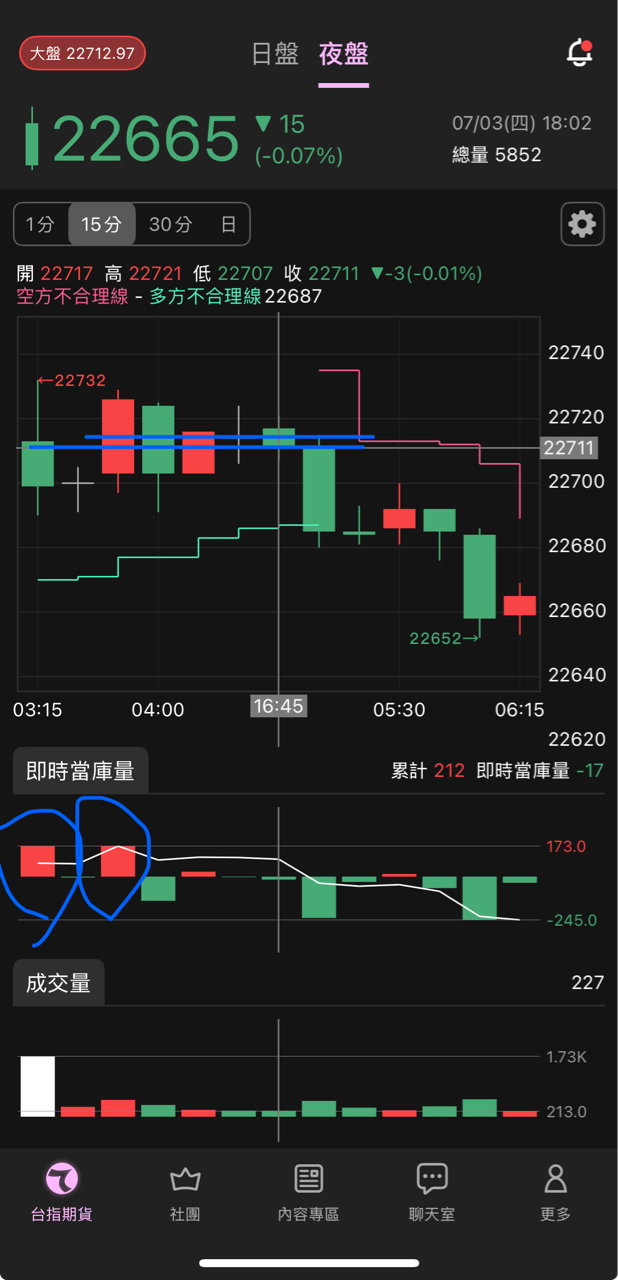Open the 內容專區 tab
This screenshot has height=1280, width=618.
click(308, 1192)
